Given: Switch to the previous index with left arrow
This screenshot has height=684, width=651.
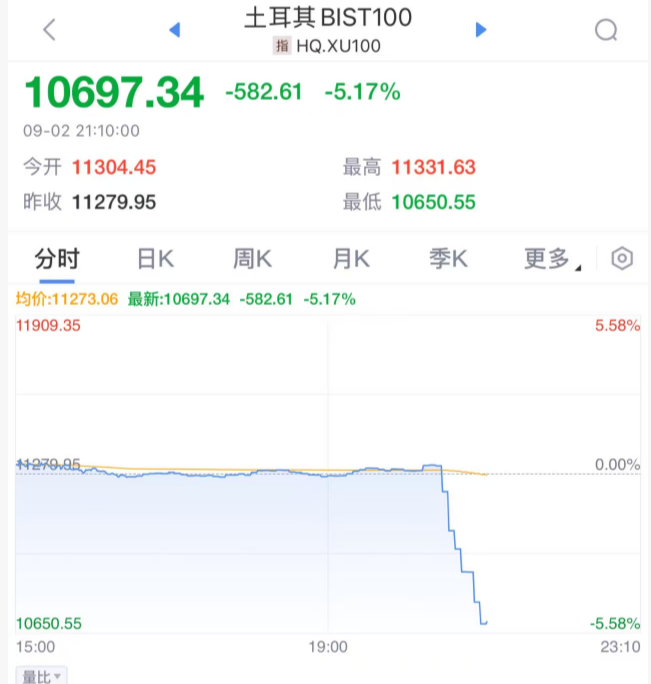Looking at the screenshot, I should [175, 30].
